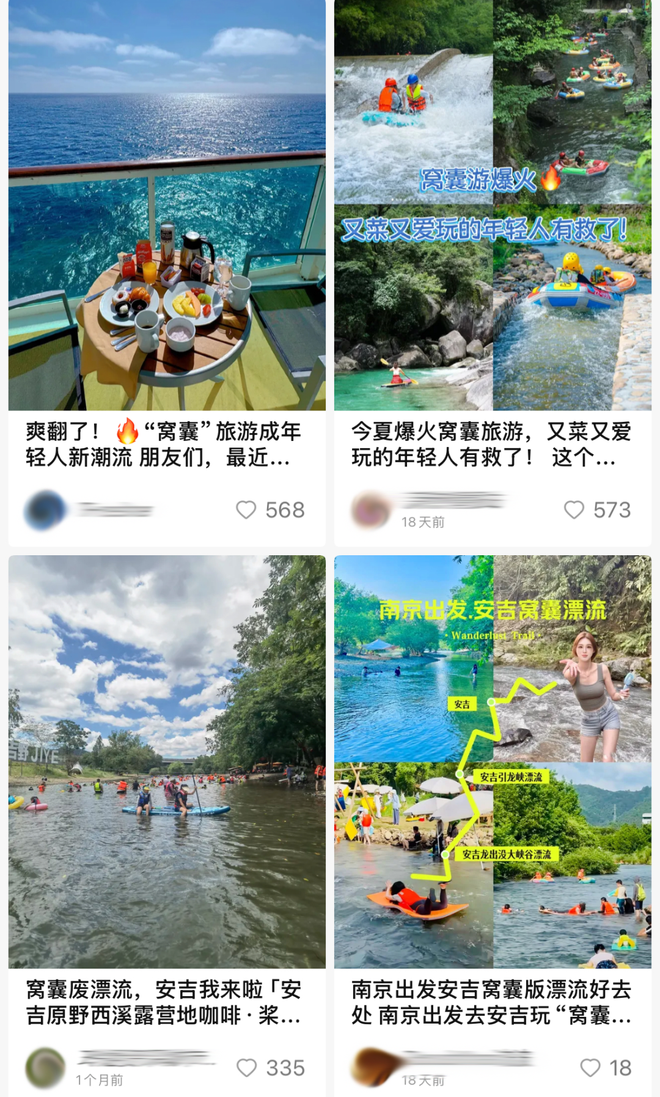This screenshot has width=660, height=1097.
Task: Open author avatar of '爽翻了' post
Action: point(45,510)
